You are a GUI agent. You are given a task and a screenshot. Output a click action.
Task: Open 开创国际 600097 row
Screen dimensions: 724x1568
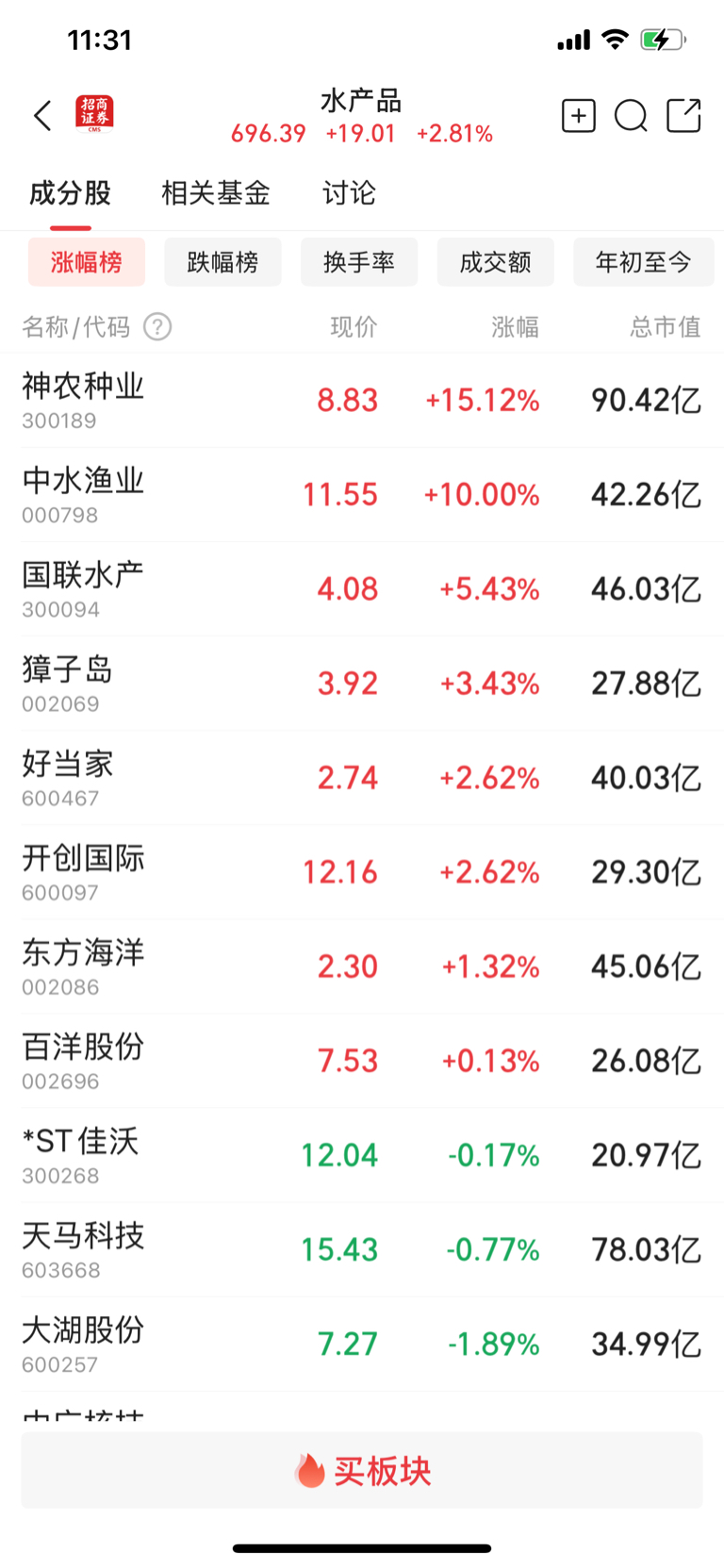(362, 872)
